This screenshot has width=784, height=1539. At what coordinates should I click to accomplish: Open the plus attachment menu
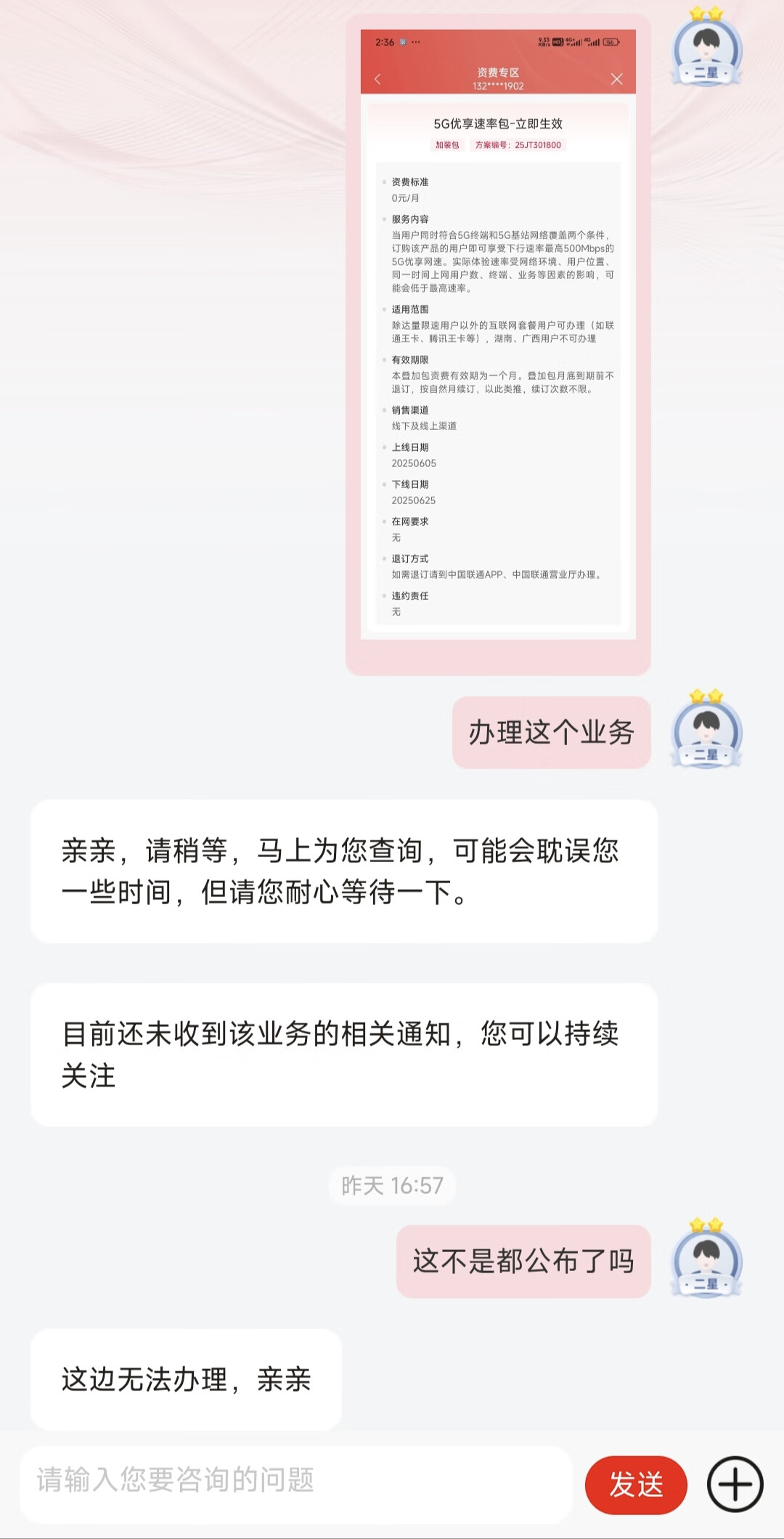735,1485
